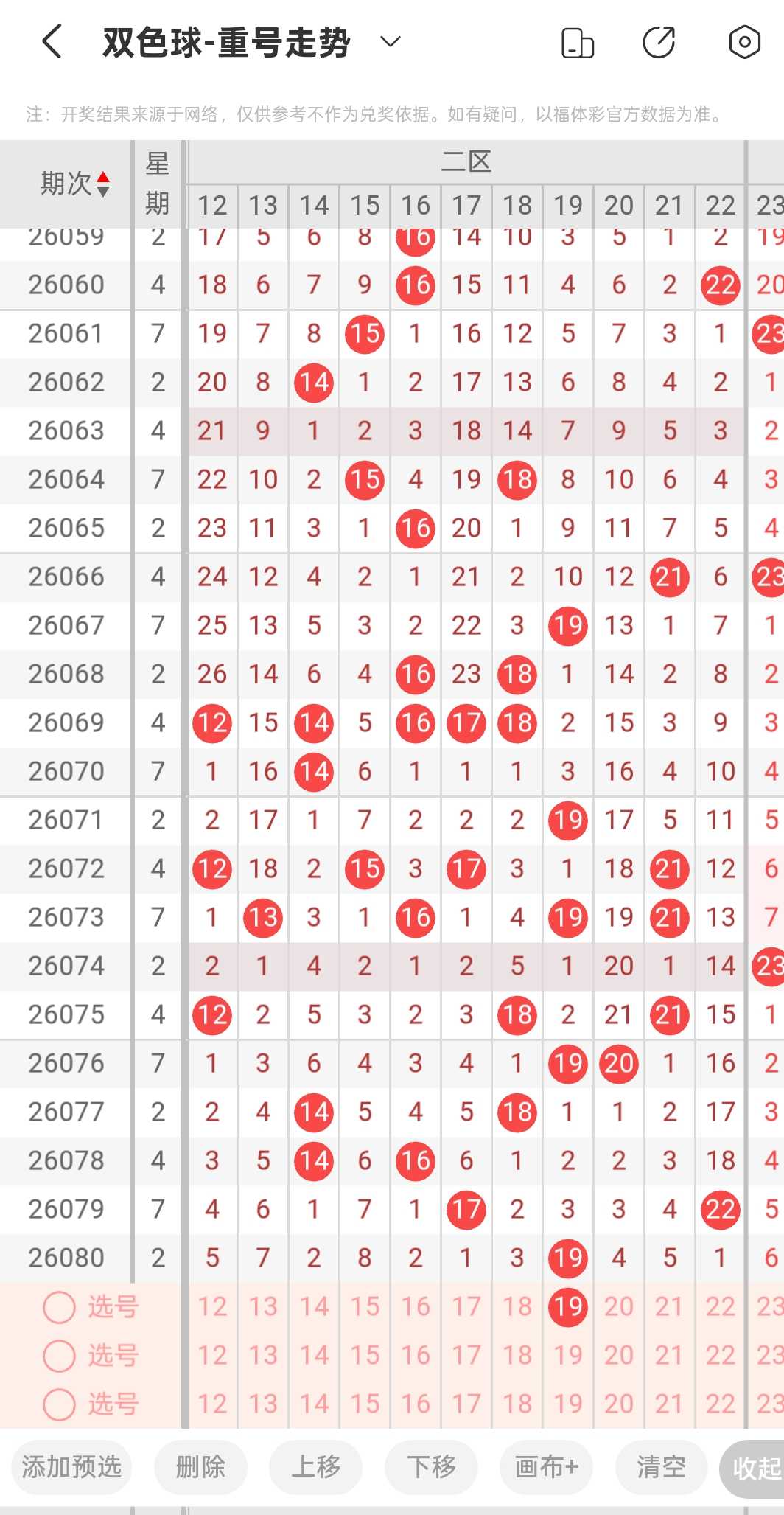Tap 添加预选 button
784x1515 pixels.
pos(71,1467)
